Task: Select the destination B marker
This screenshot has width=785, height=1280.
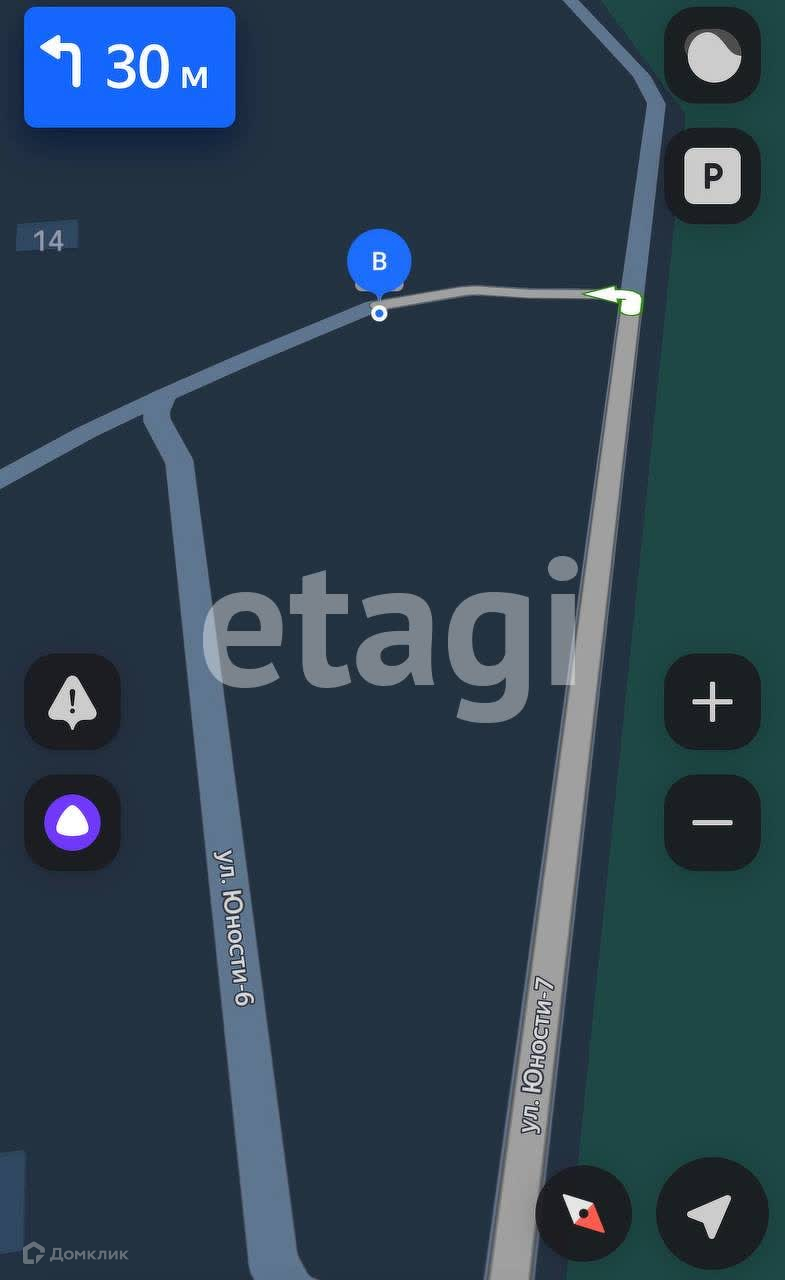Action: [379, 263]
